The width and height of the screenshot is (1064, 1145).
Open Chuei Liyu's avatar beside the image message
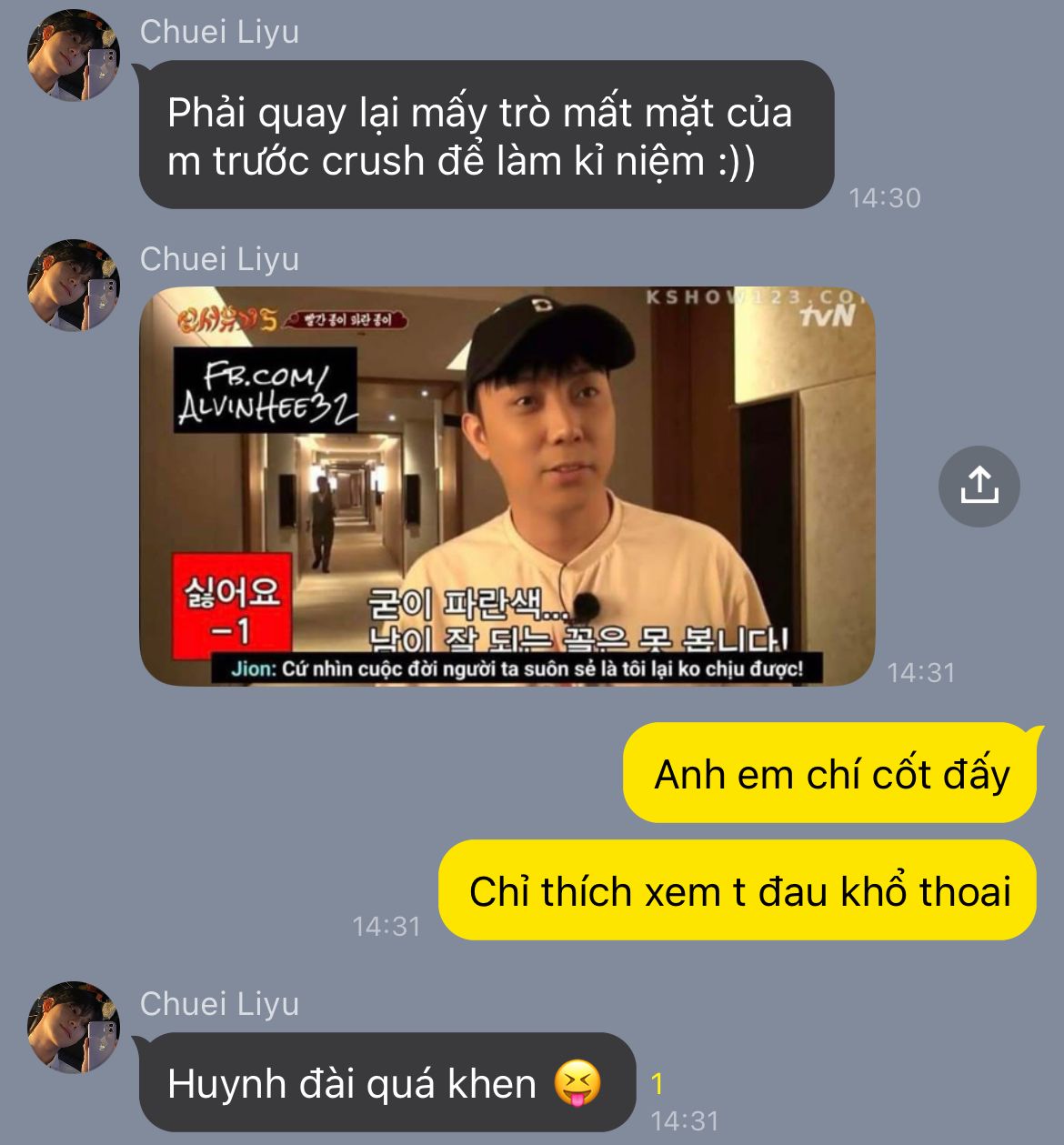point(73,285)
